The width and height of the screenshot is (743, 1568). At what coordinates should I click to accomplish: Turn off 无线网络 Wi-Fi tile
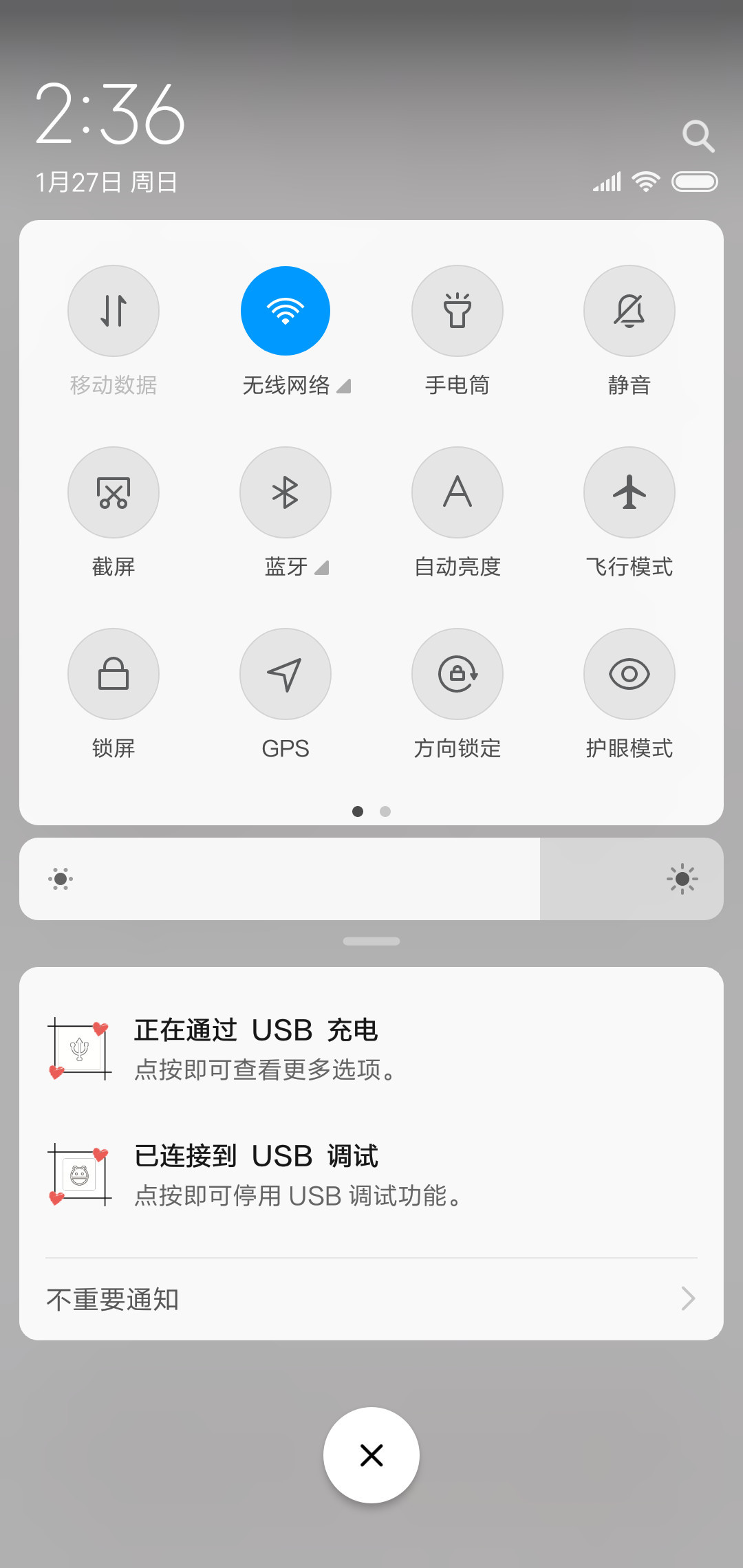286,311
